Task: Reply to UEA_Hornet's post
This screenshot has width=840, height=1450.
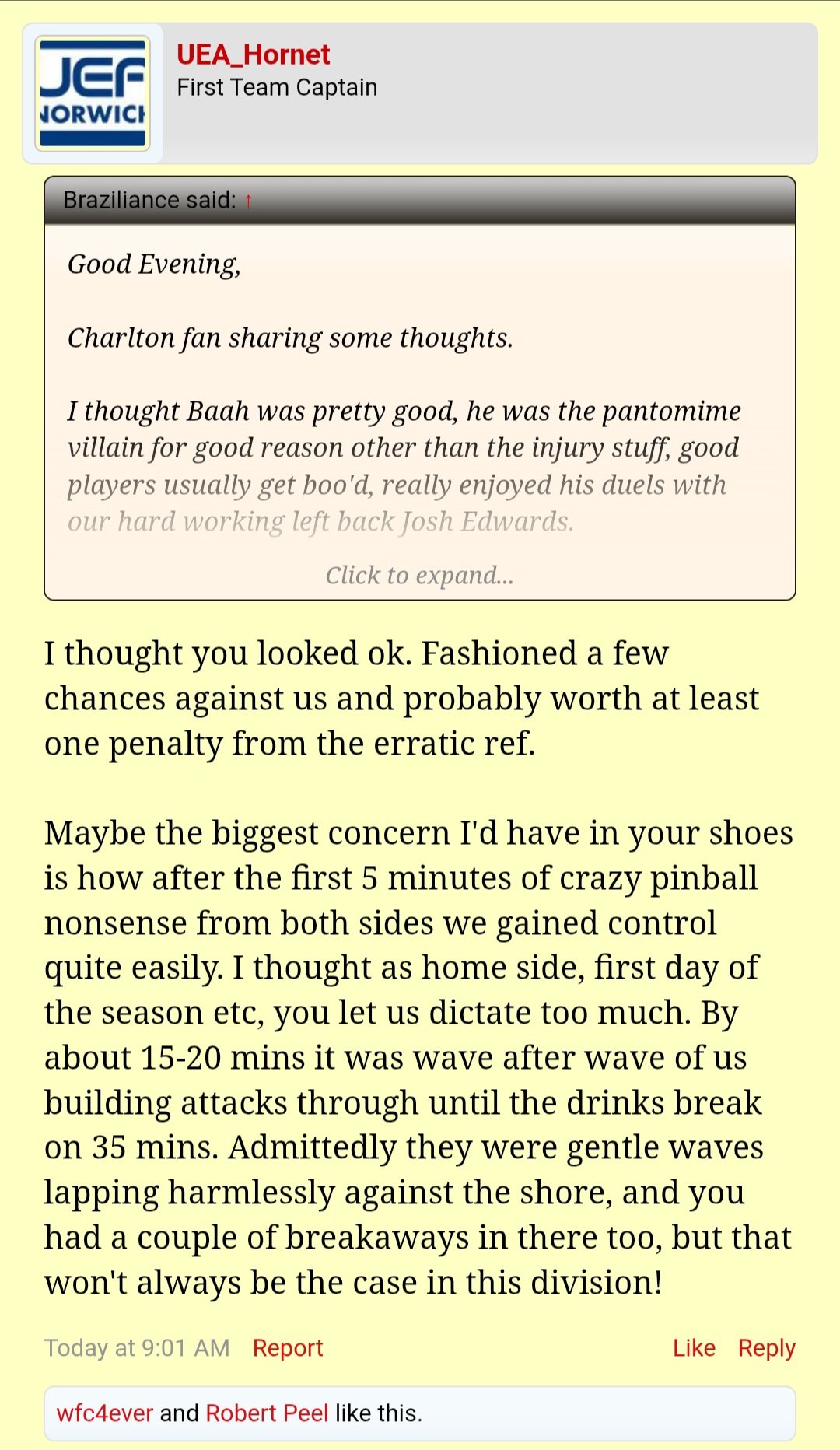Action: (767, 1347)
